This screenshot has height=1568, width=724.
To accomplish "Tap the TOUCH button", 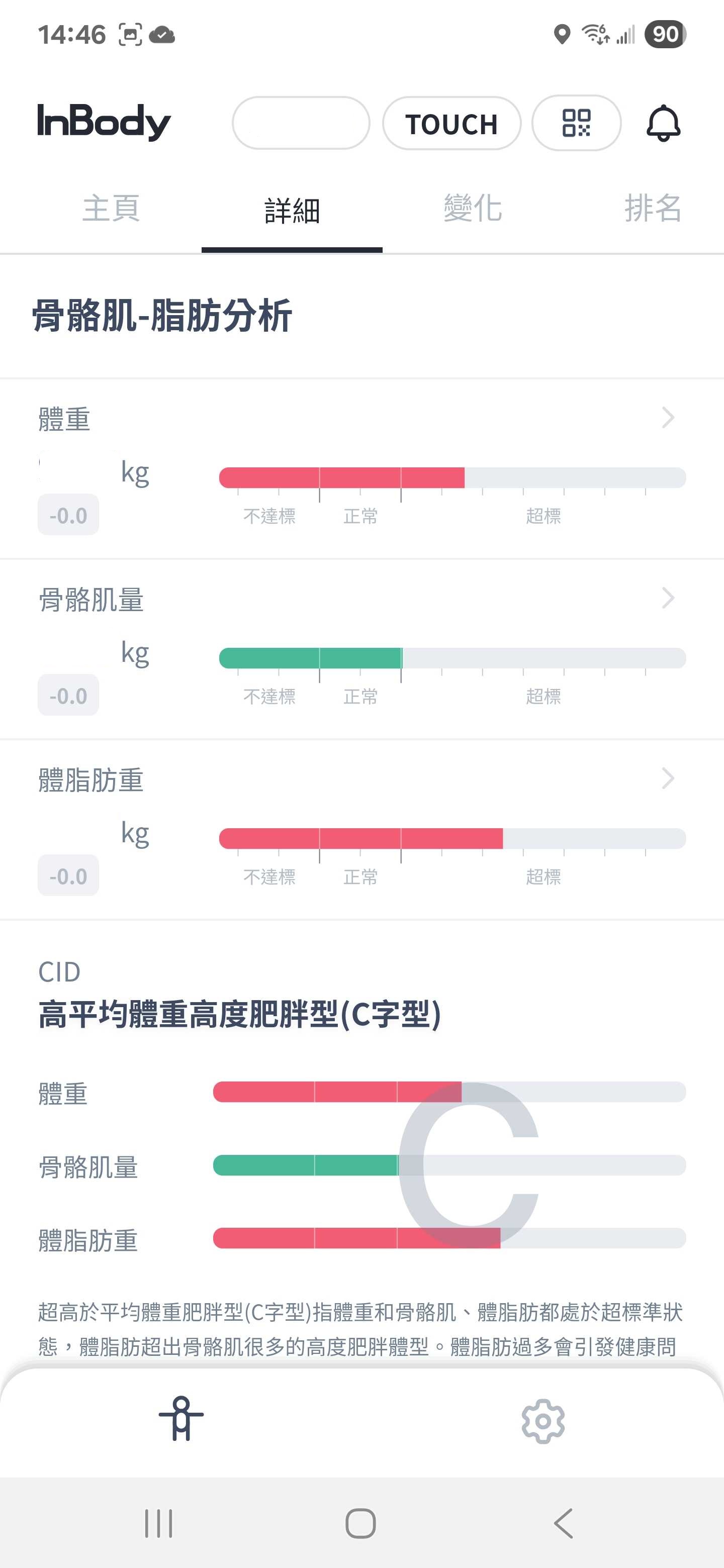I will pos(451,123).
